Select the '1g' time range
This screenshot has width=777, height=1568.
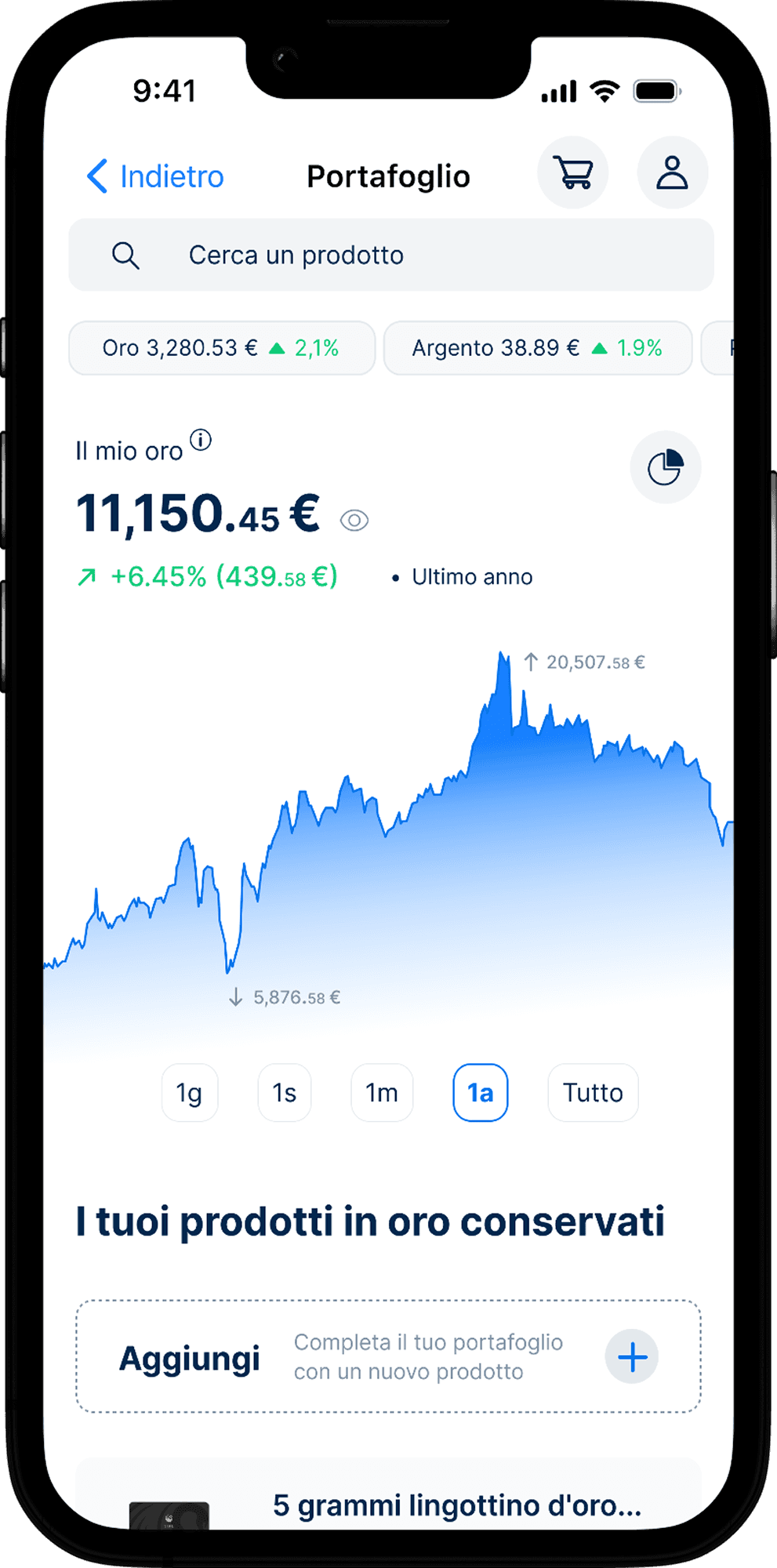pos(190,1093)
